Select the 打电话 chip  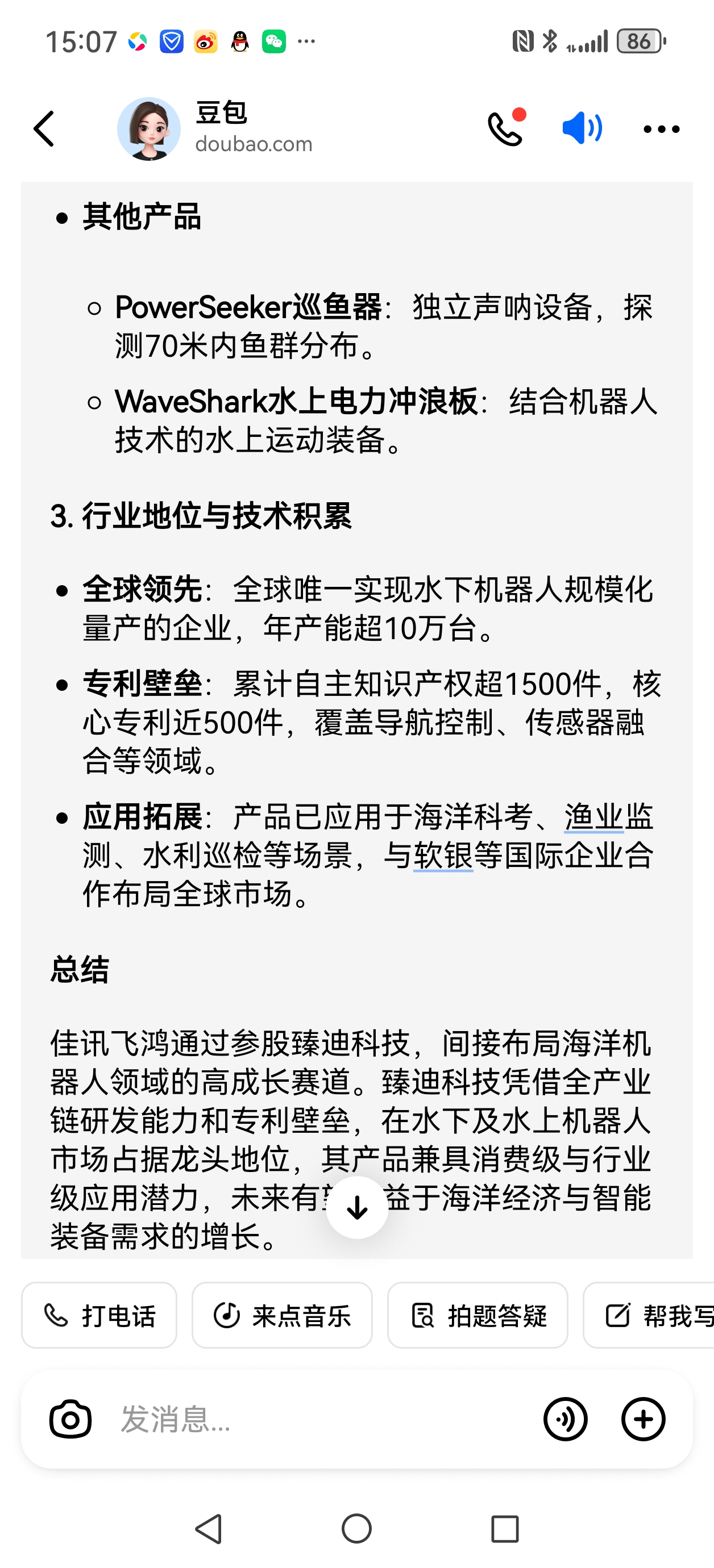[x=99, y=1315]
